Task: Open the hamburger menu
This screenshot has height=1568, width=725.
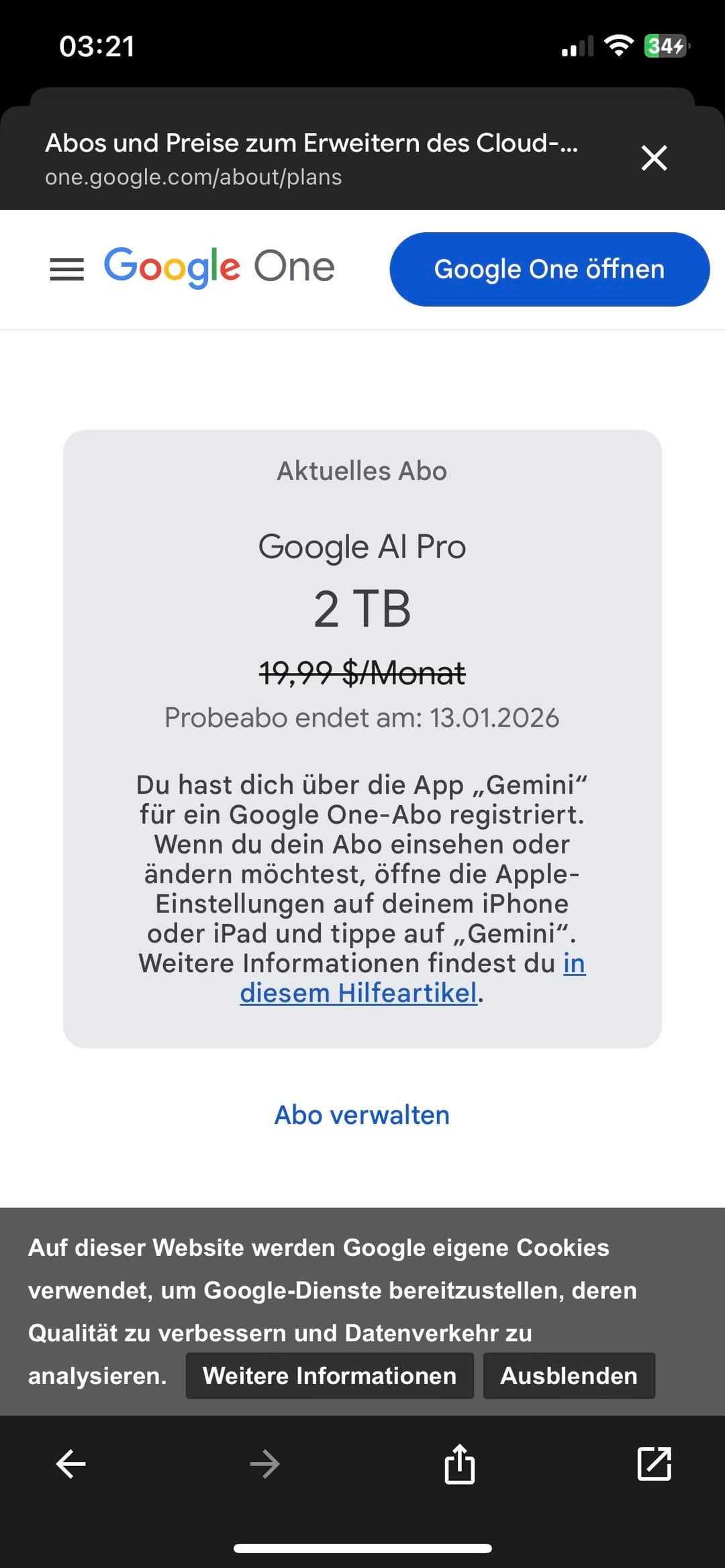Action: coord(67,269)
